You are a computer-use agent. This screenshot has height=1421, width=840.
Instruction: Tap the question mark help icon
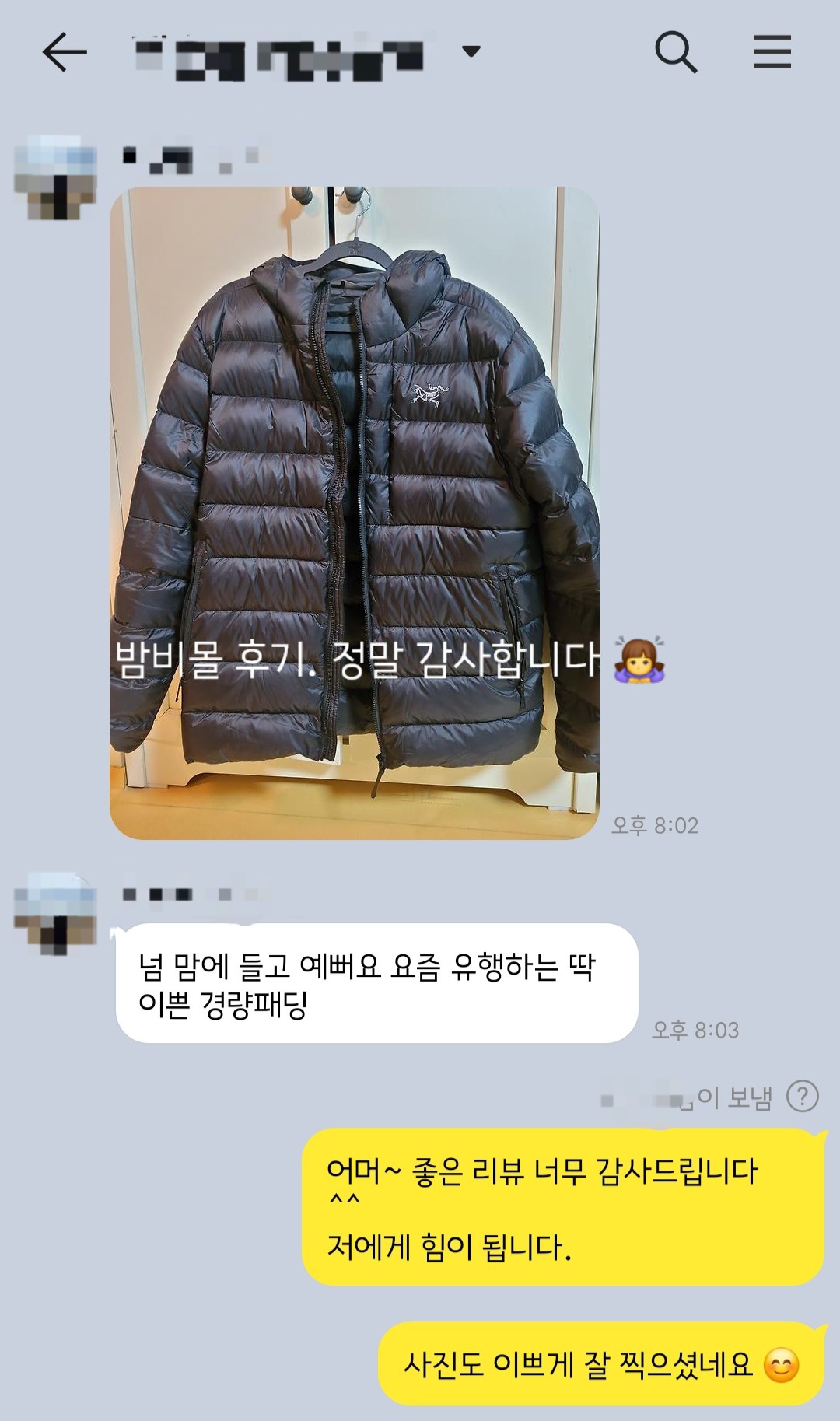[802, 1097]
